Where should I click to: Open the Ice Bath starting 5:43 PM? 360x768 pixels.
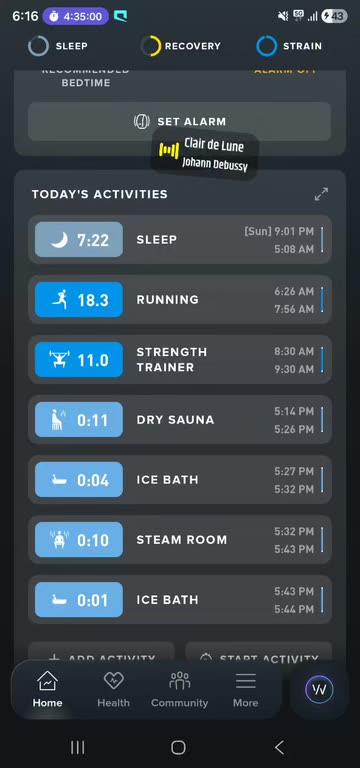coord(180,600)
